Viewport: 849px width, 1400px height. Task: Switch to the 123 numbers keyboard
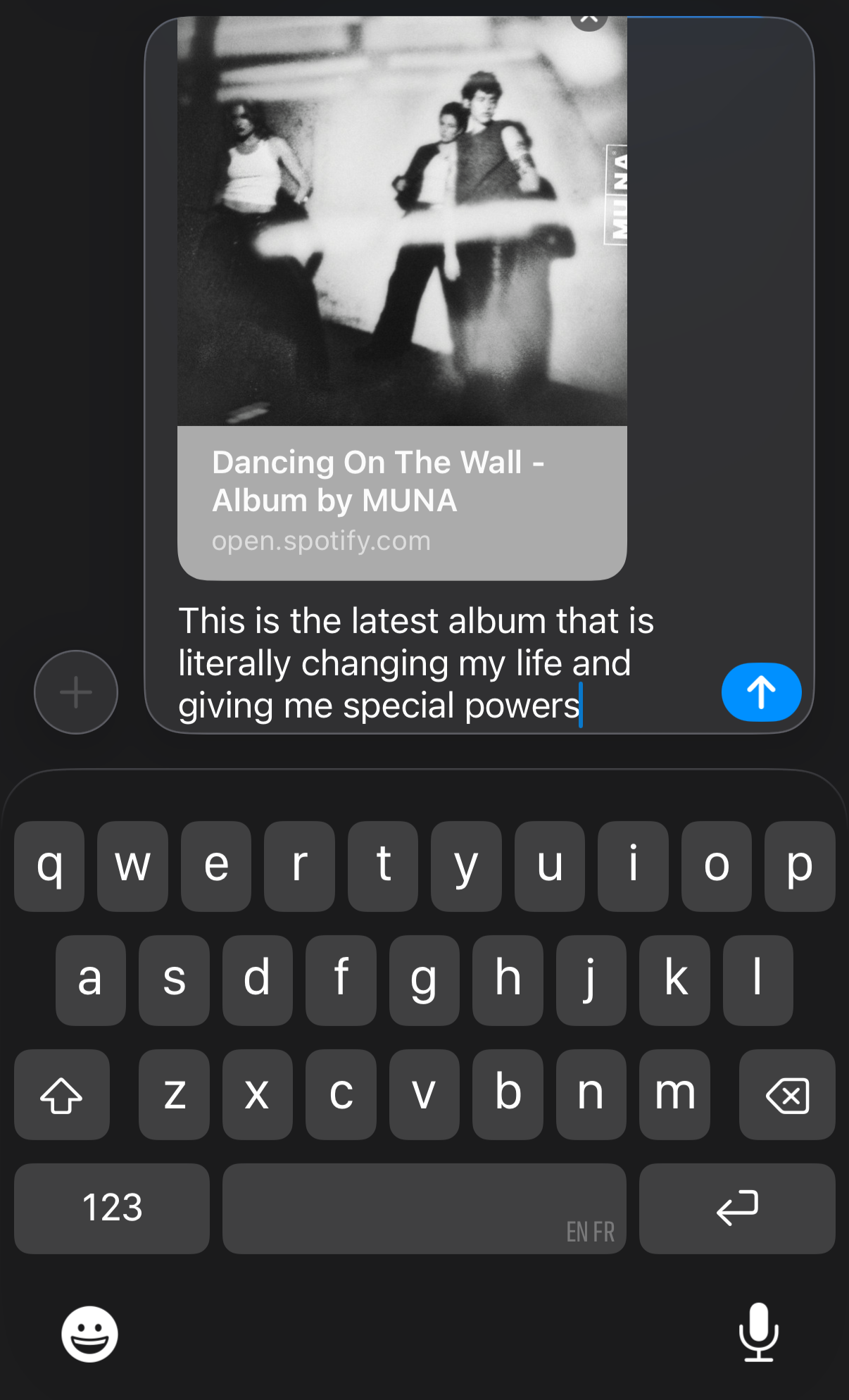(x=112, y=1208)
